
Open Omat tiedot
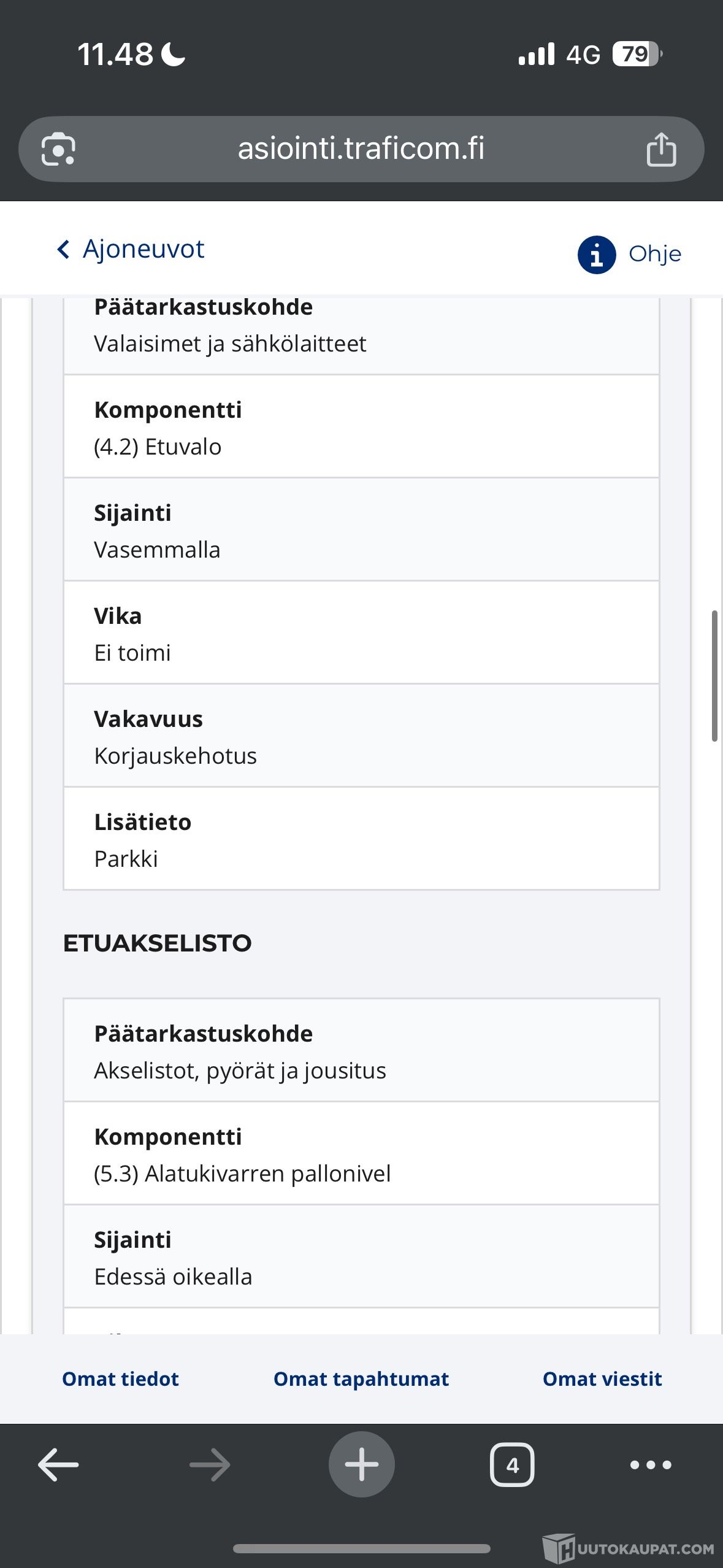pos(120,1379)
